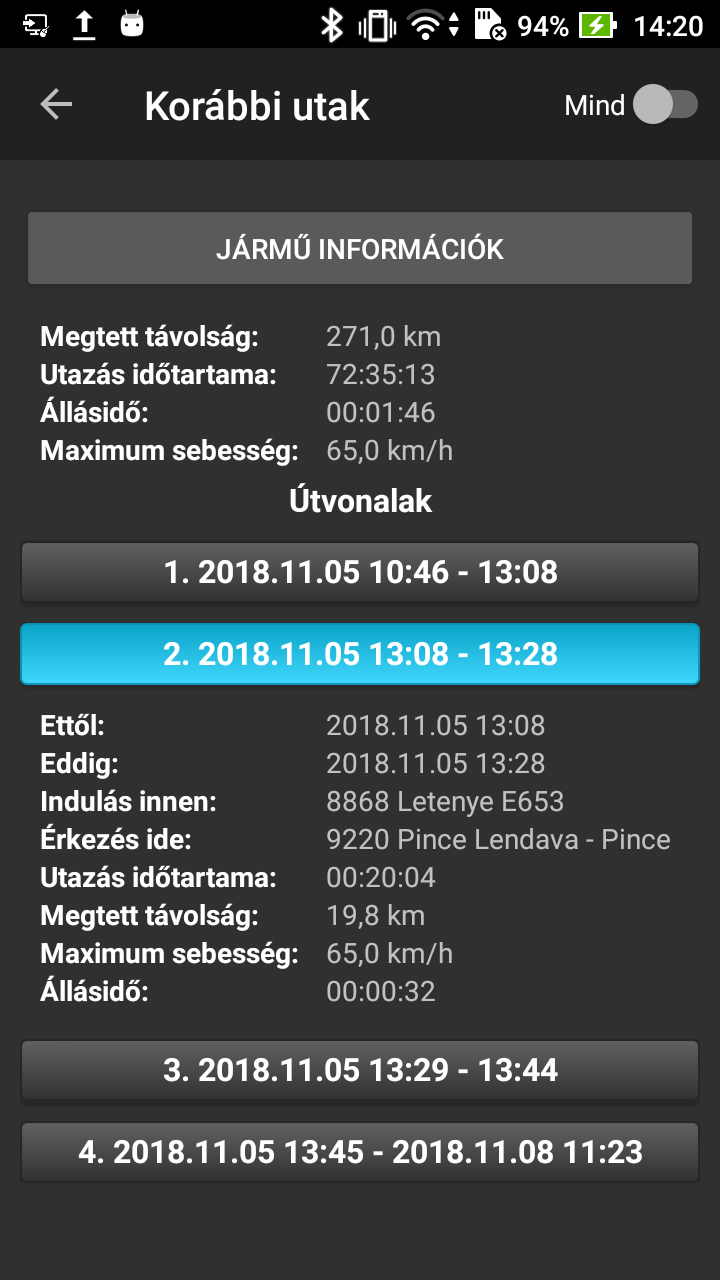
Task: Go back from Korábbi utak screen
Action: (x=56, y=105)
